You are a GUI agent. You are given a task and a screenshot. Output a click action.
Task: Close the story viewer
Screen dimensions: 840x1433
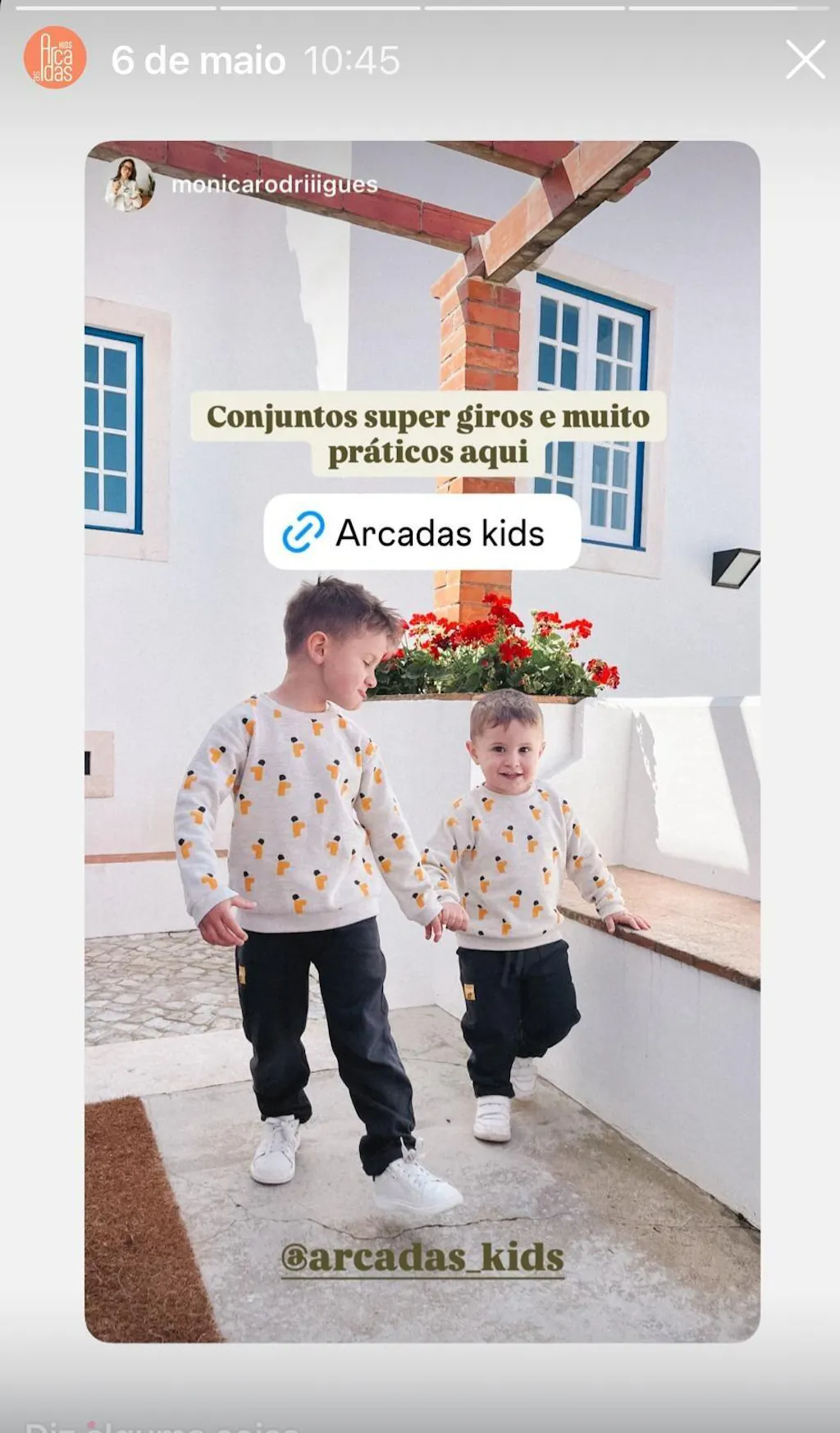click(x=805, y=60)
